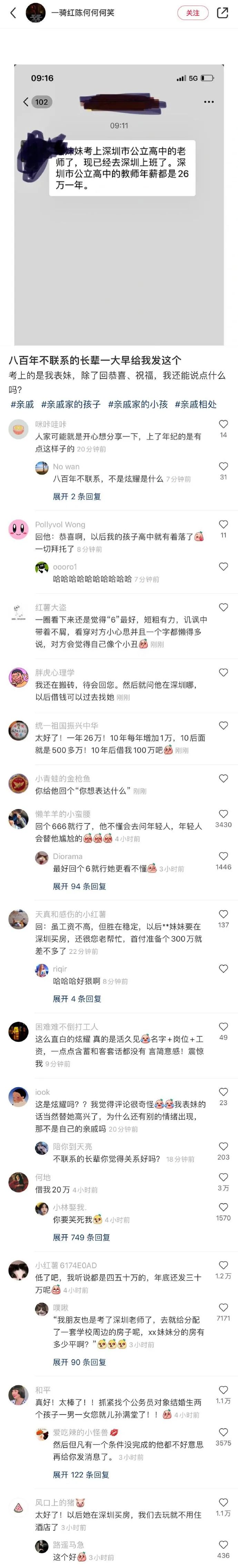Open the #亲戚家的孩子 hashtag
This screenshot has width=238, height=1568.
pyautogui.click(x=70, y=404)
